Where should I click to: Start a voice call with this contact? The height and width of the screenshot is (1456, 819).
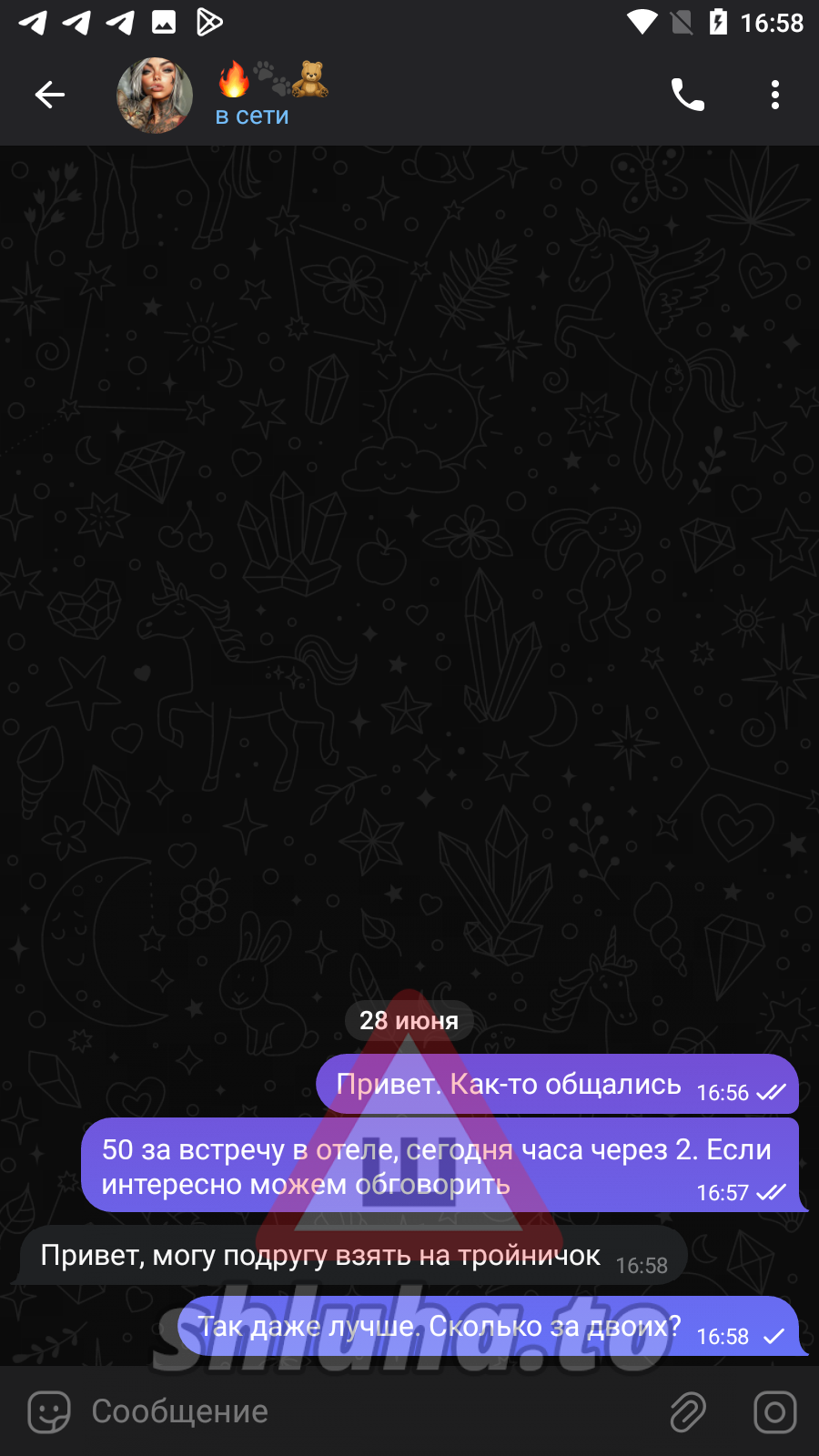point(687,95)
